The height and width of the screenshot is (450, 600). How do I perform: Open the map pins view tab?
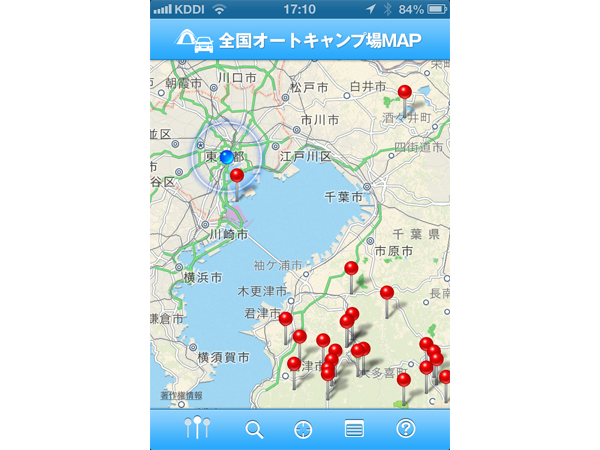[x=197, y=429]
